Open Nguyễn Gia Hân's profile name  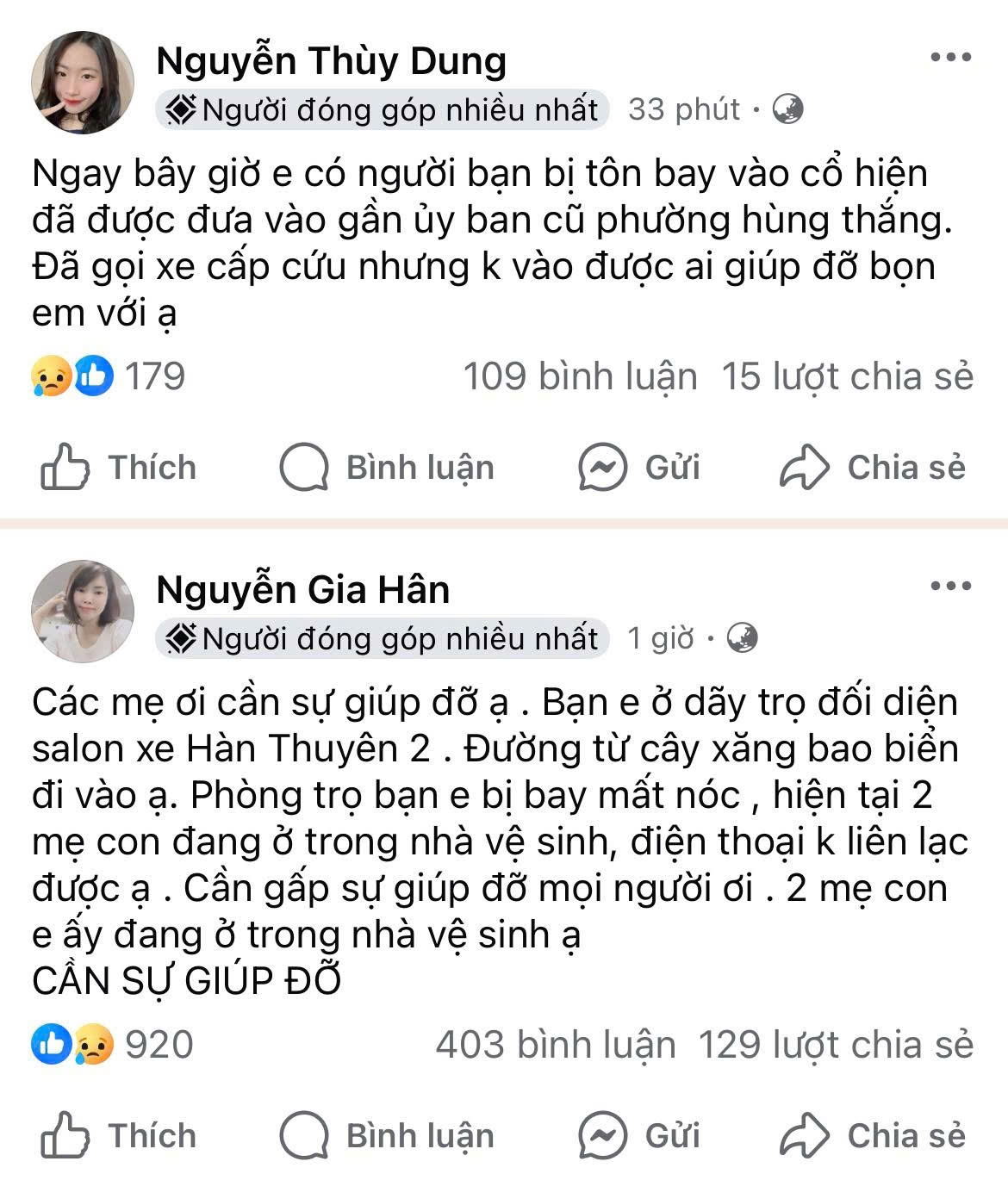[x=302, y=590]
